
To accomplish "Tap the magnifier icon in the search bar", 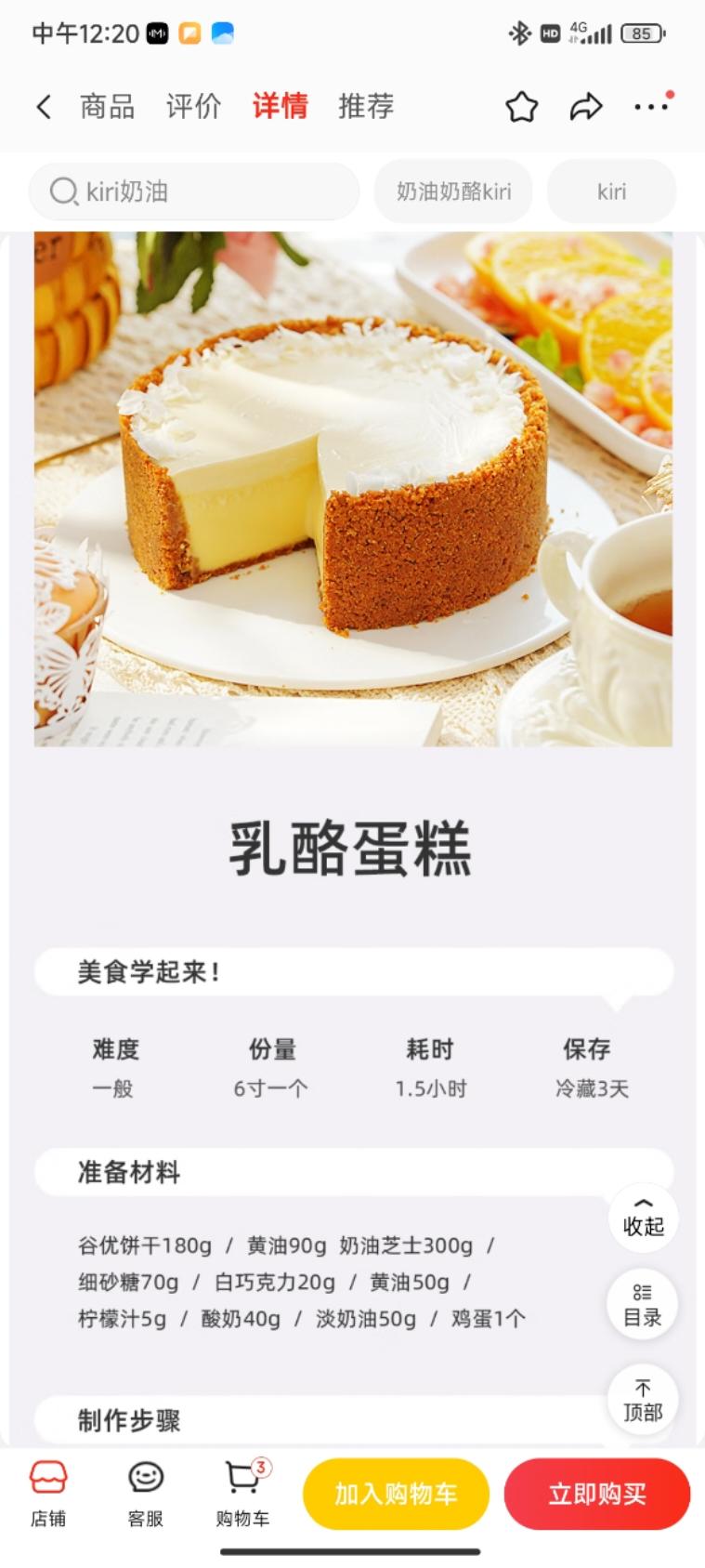I will click(62, 191).
